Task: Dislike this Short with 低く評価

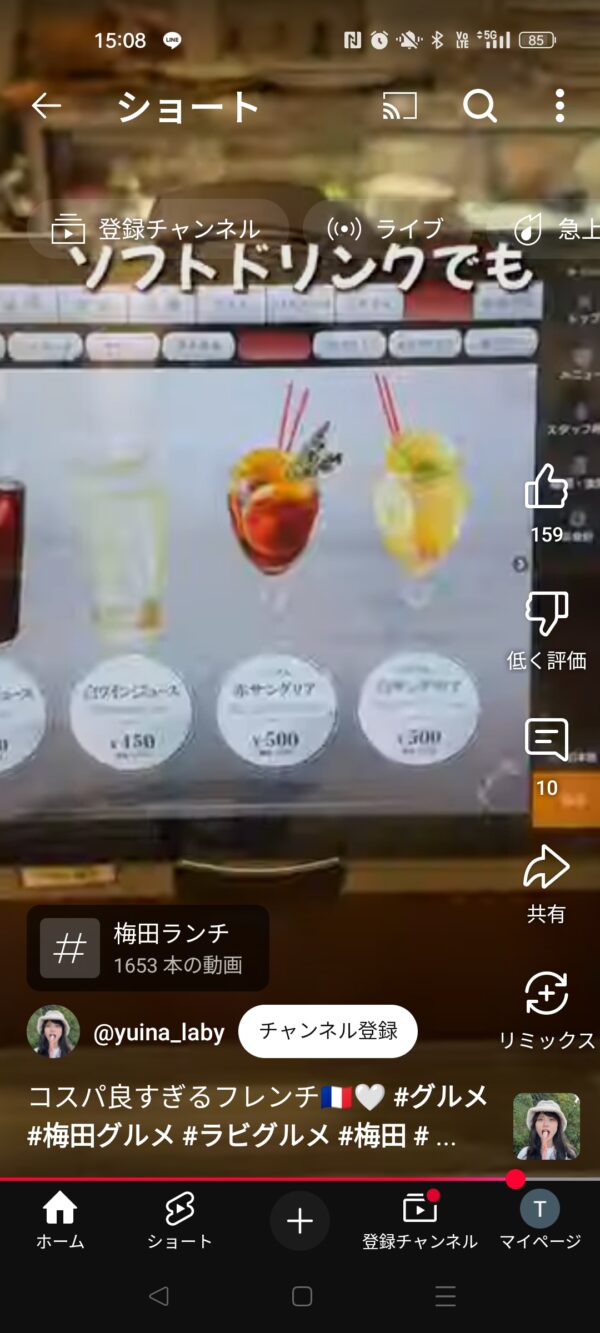Action: 546,615
